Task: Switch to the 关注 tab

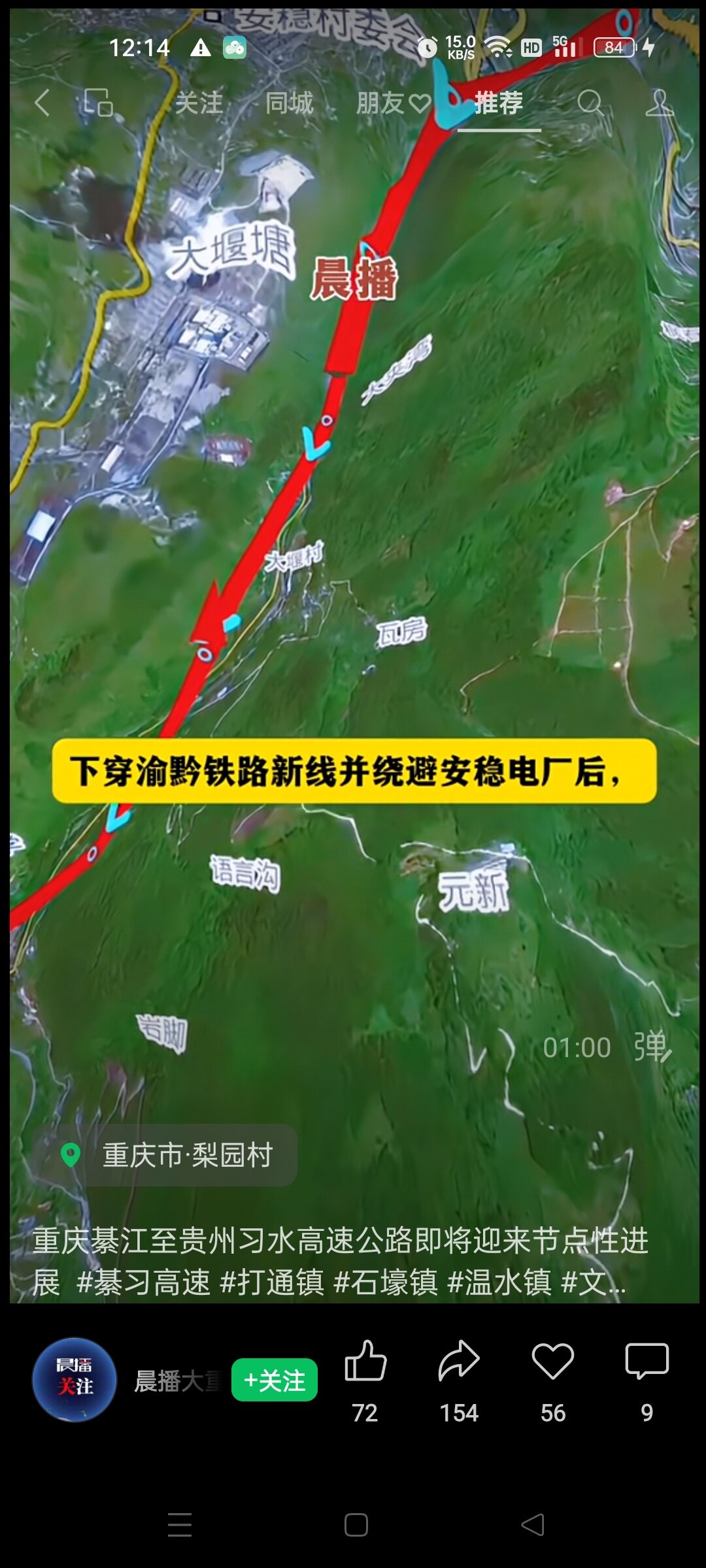Action: (199, 103)
